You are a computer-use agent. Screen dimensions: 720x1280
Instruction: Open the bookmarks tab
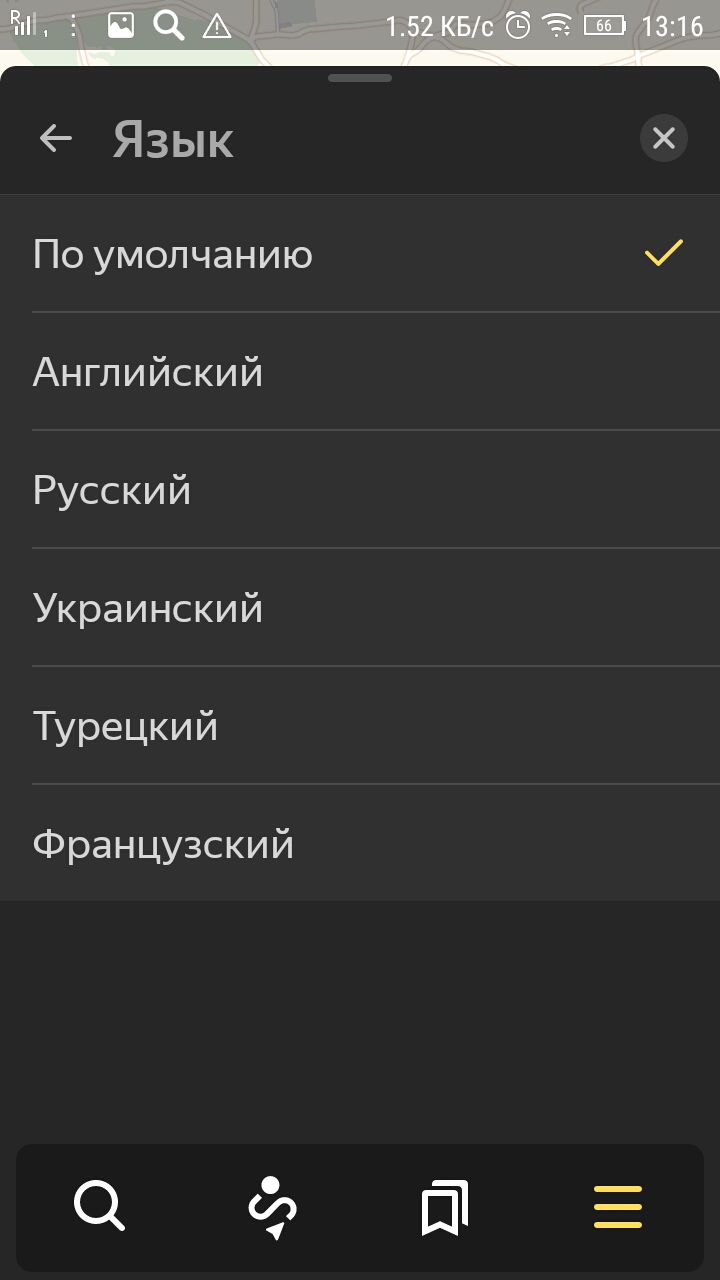[445, 1206]
